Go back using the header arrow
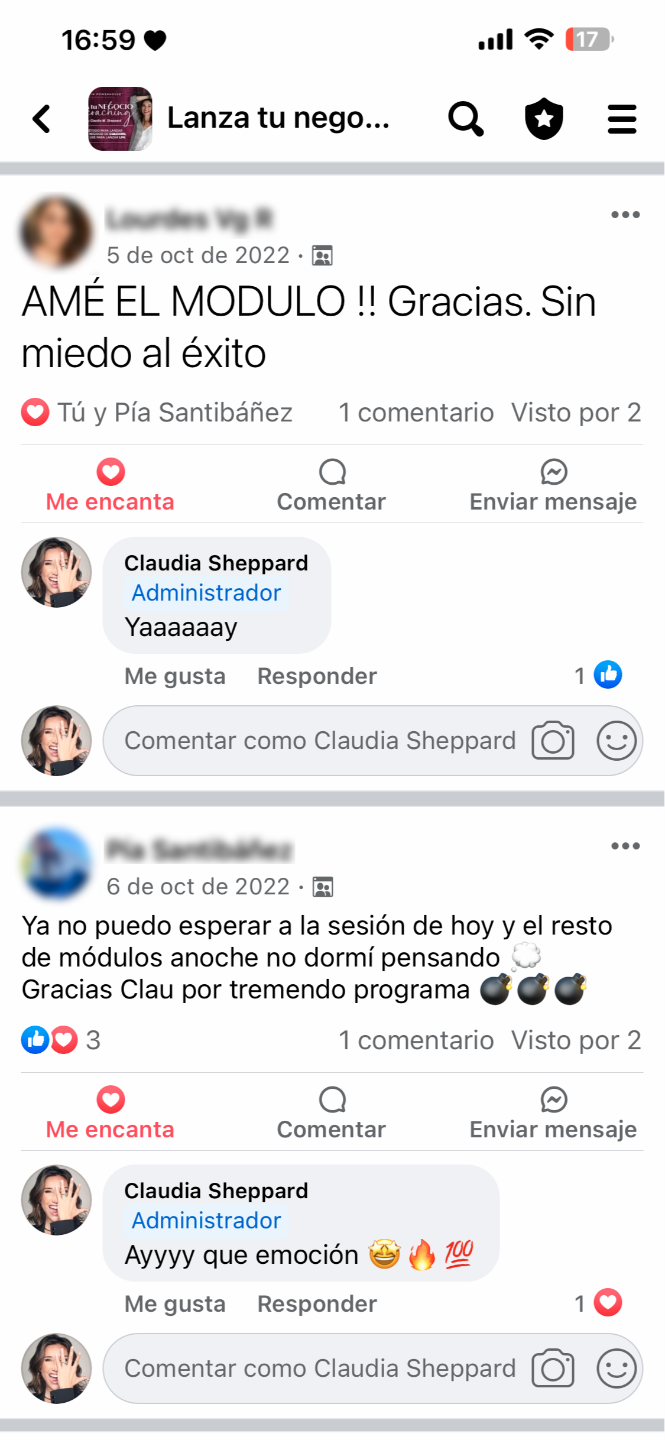 [x=41, y=119]
